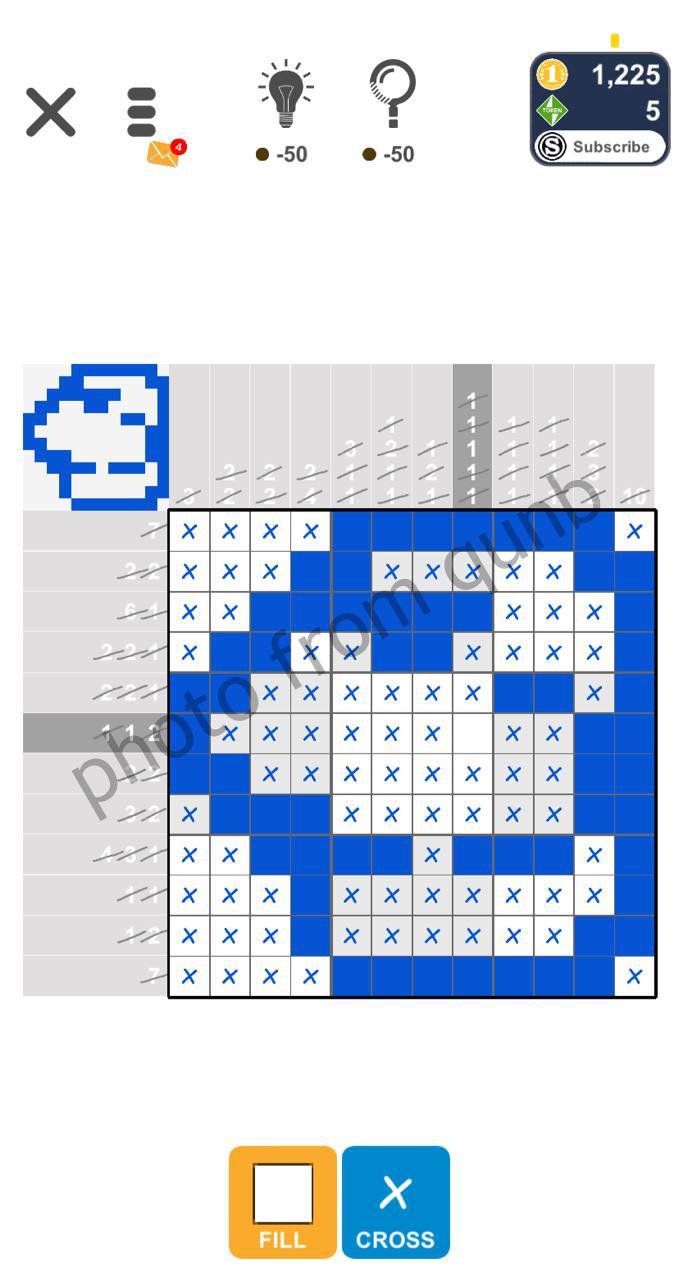Screen dimensions: 679x1280
Task: Tap the Subscribe button
Action: (599, 147)
